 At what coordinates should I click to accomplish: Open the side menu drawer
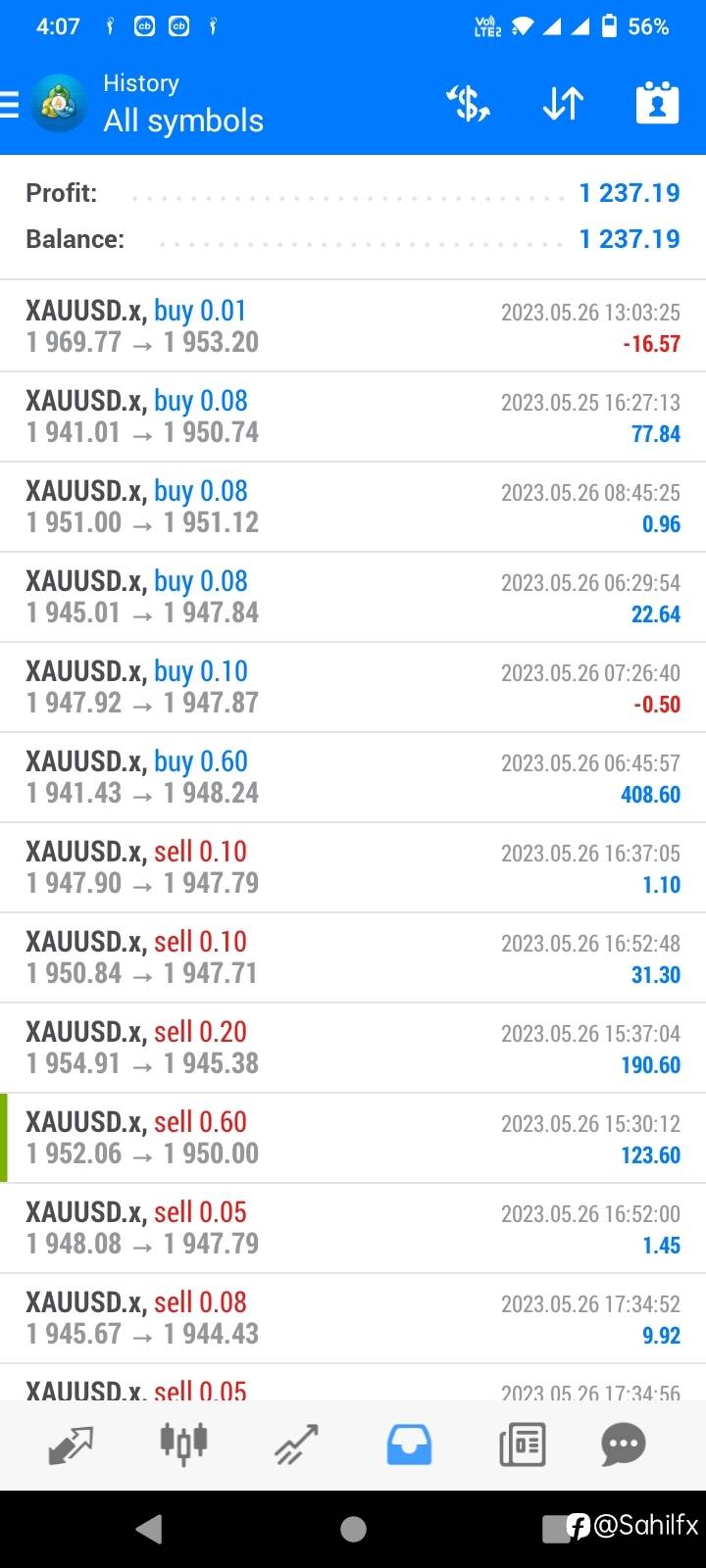point(12,104)
